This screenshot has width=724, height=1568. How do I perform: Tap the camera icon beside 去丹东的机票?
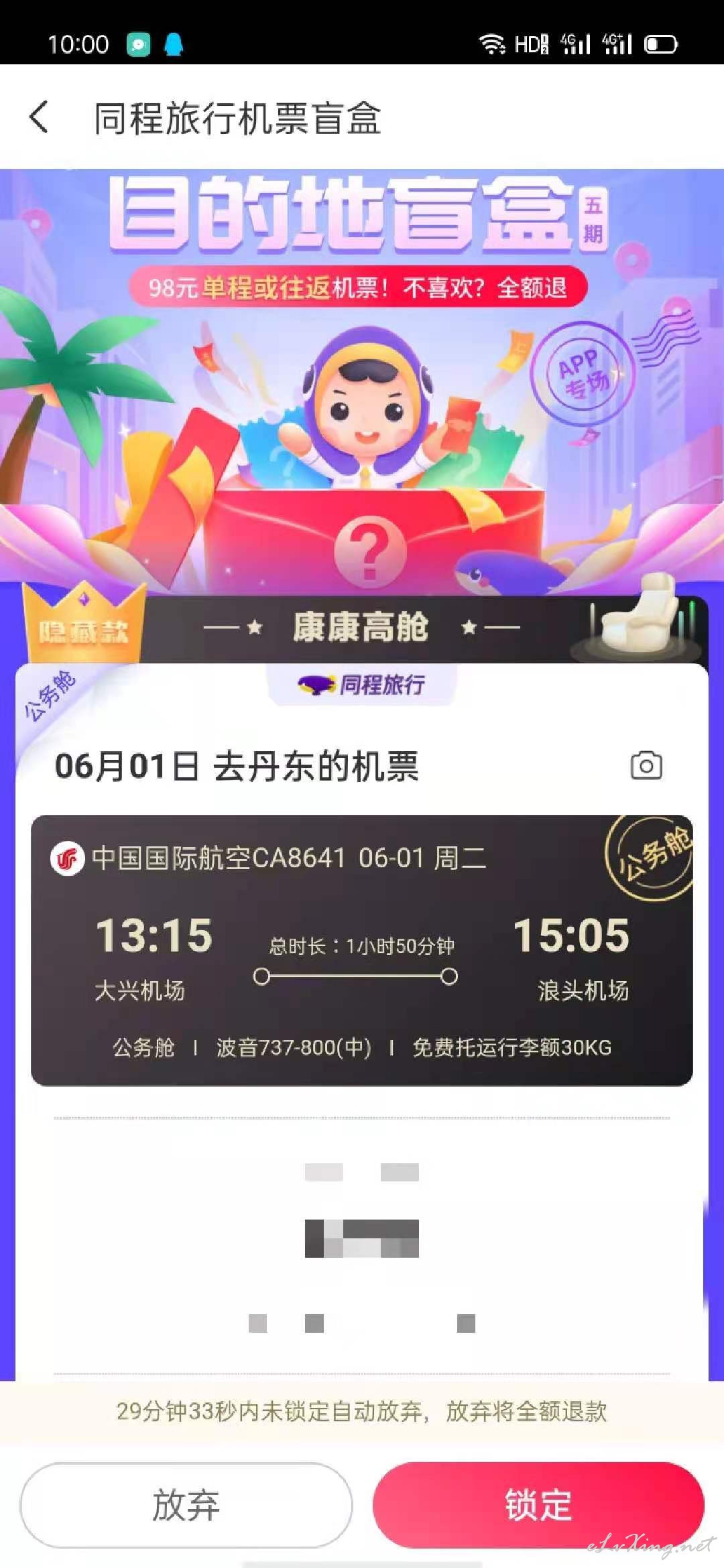pyautogui.click(x=646, y=765)
